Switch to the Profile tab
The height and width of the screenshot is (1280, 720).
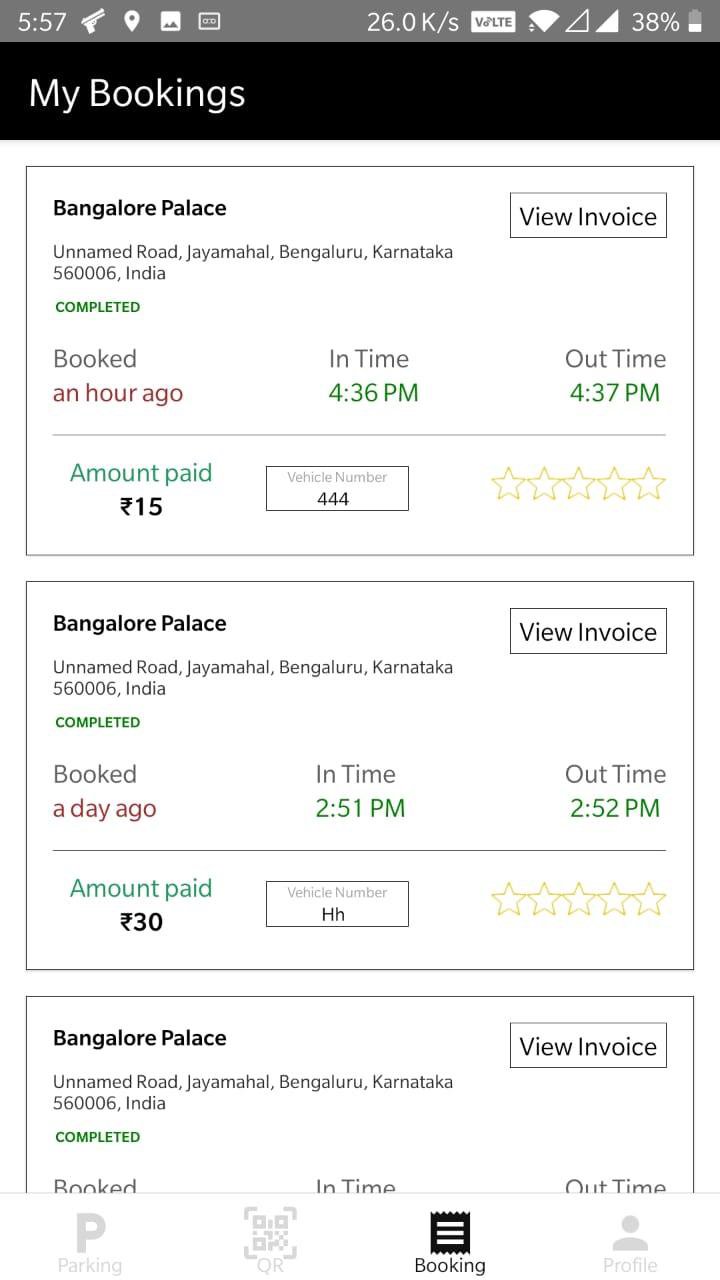point(629,1240)
